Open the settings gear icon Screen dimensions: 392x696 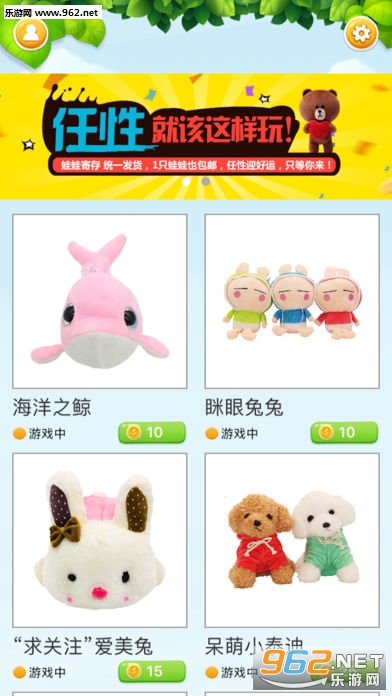361,33
